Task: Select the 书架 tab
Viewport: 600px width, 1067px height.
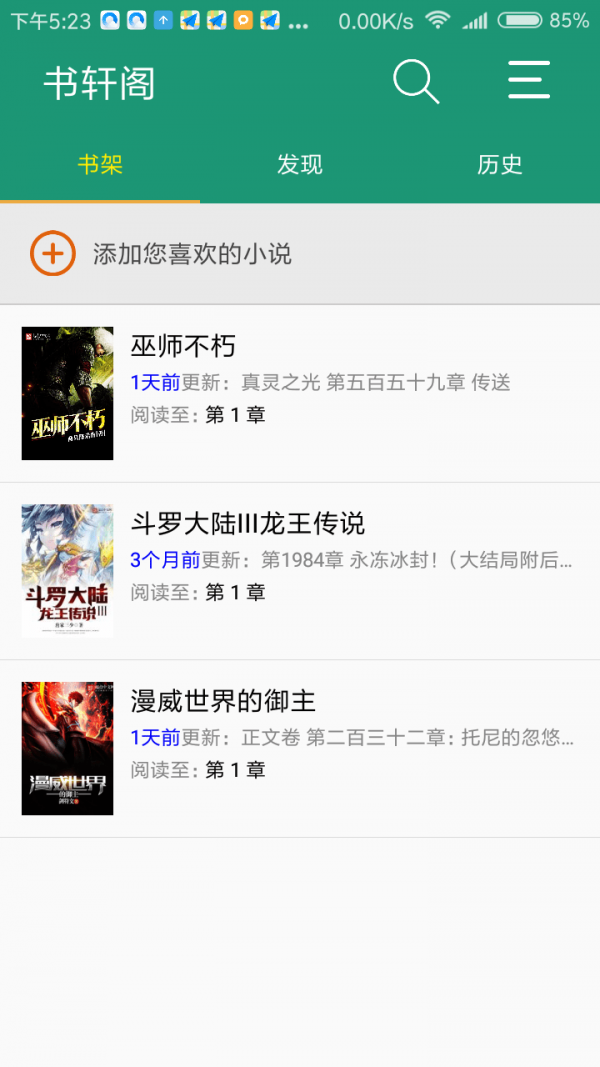Action: pyautogui.click(x=100, y=165)
